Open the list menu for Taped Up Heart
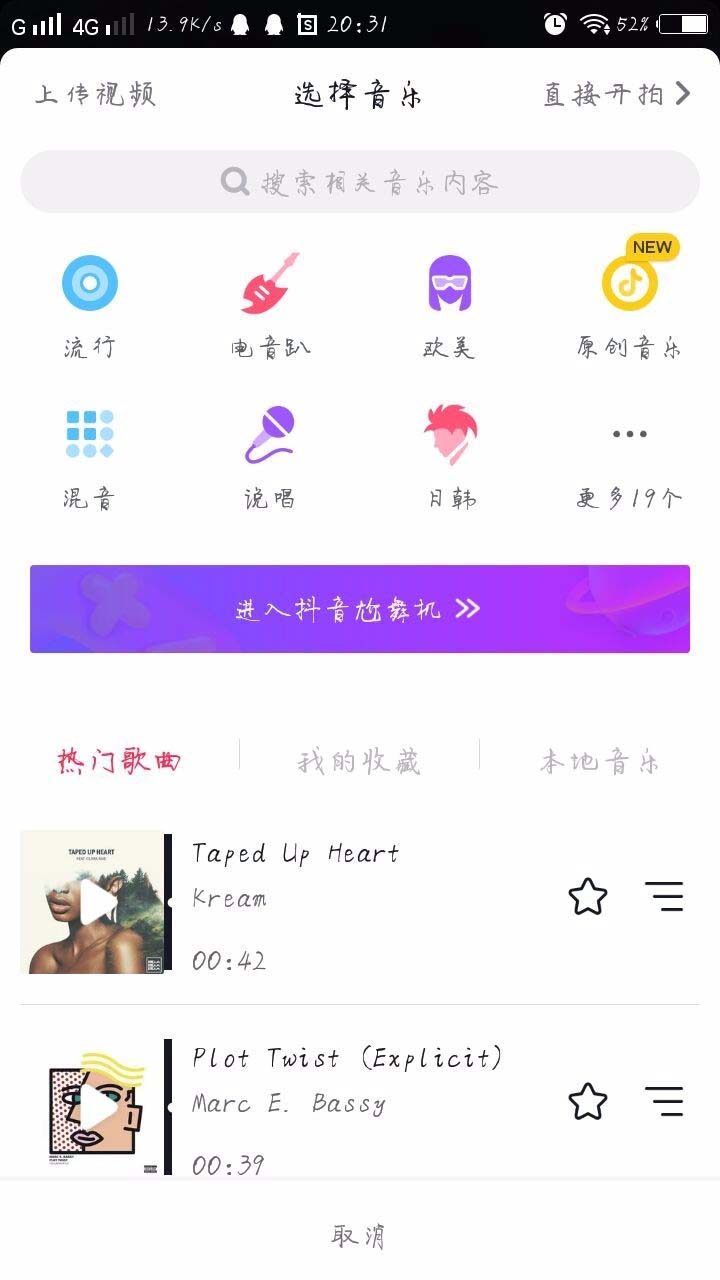720x1280 pixels. coord(664,897)
